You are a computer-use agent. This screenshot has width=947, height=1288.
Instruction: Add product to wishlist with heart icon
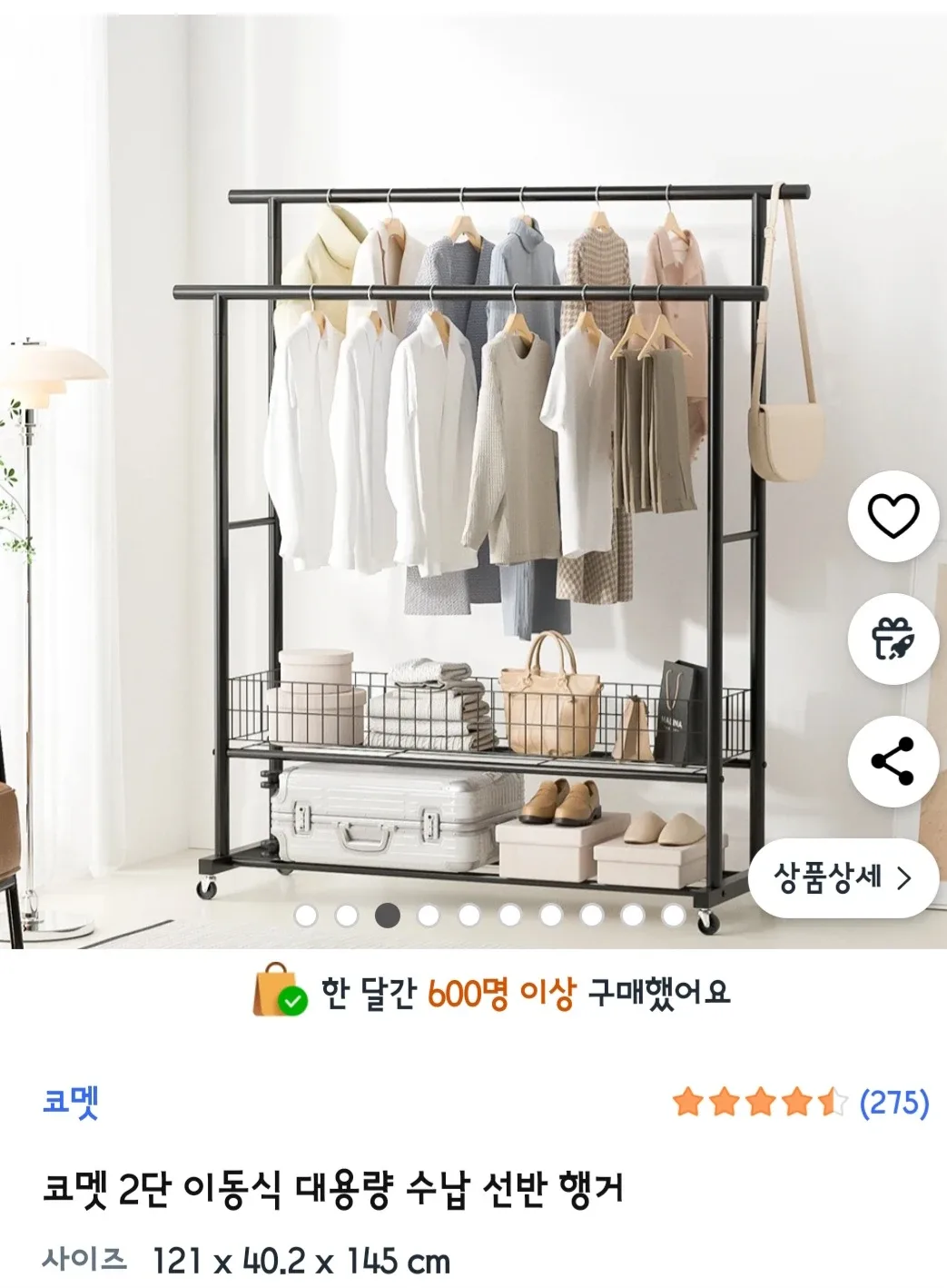click(893, 516)
